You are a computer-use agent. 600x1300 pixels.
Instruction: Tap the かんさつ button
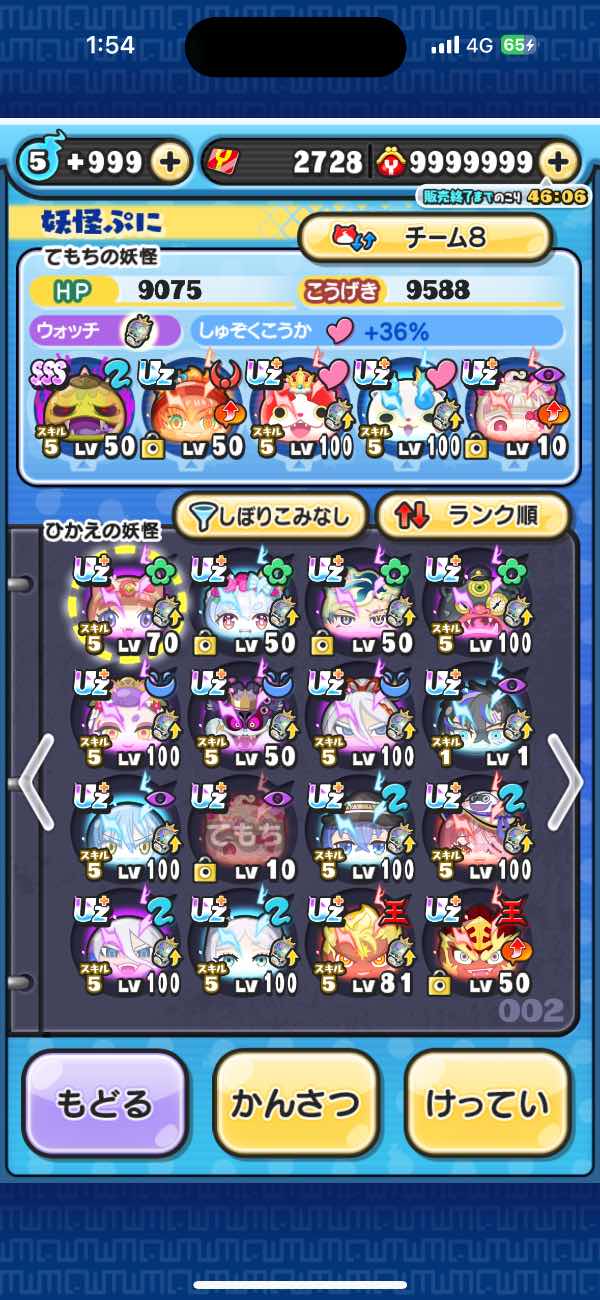296,1104
